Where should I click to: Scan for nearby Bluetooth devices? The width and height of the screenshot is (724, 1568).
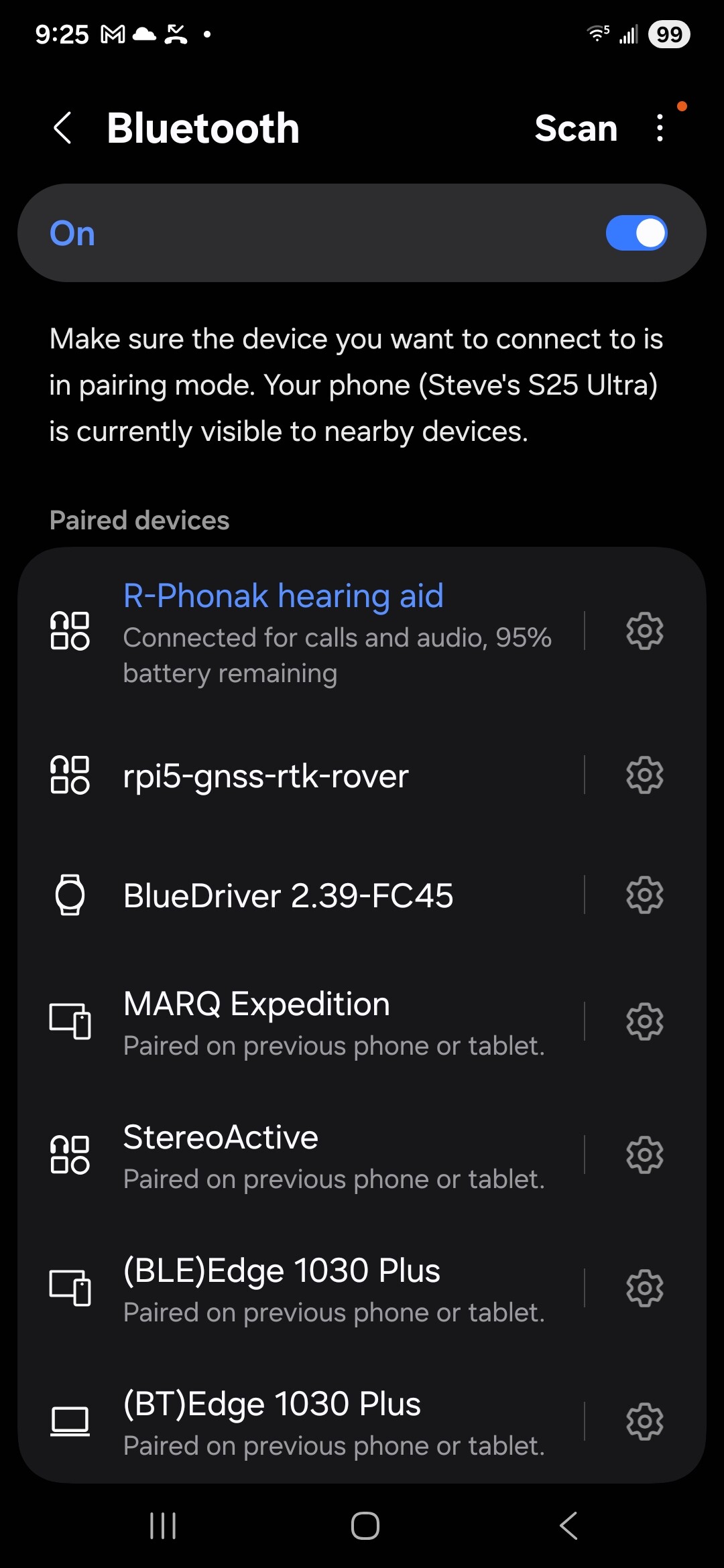click(576, 128)
